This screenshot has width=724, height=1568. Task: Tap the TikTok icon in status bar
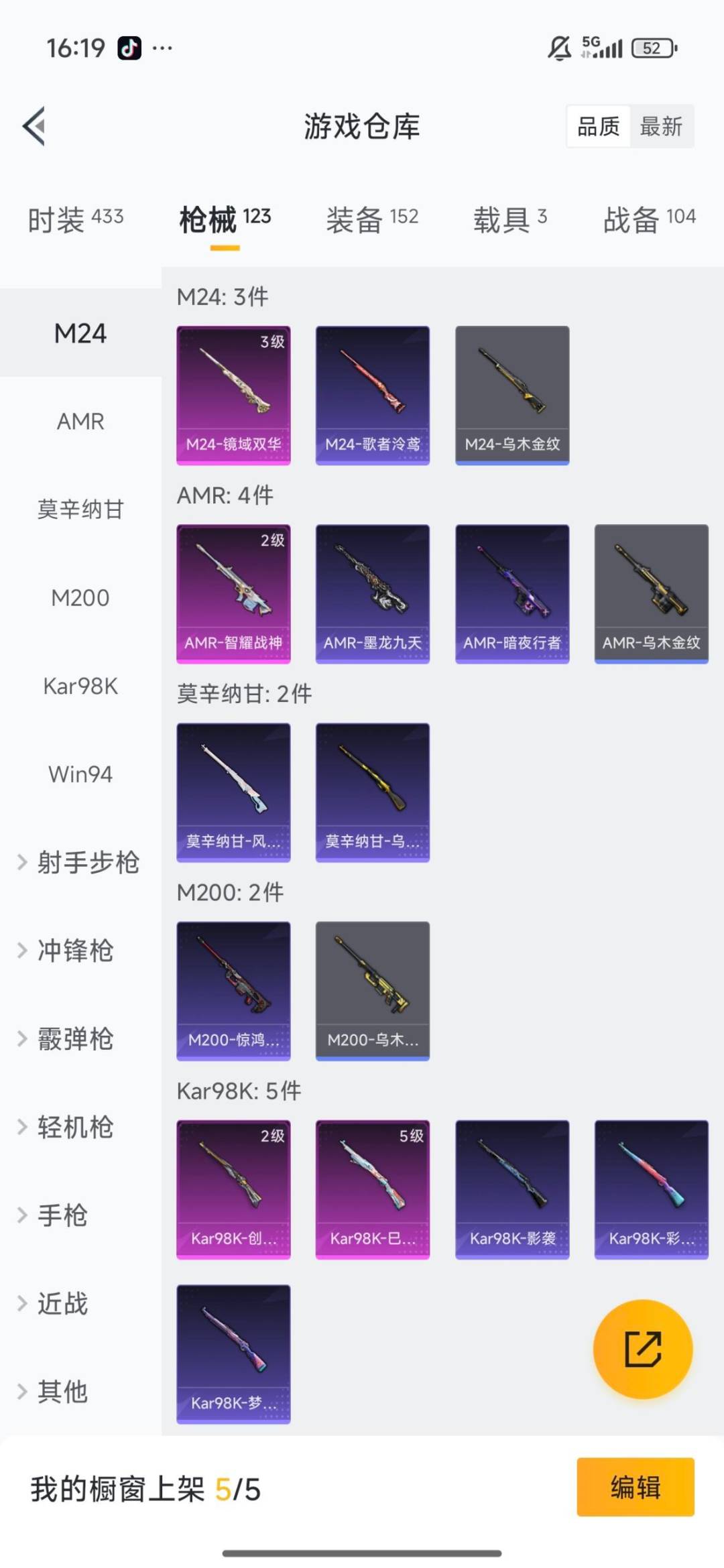129,48
